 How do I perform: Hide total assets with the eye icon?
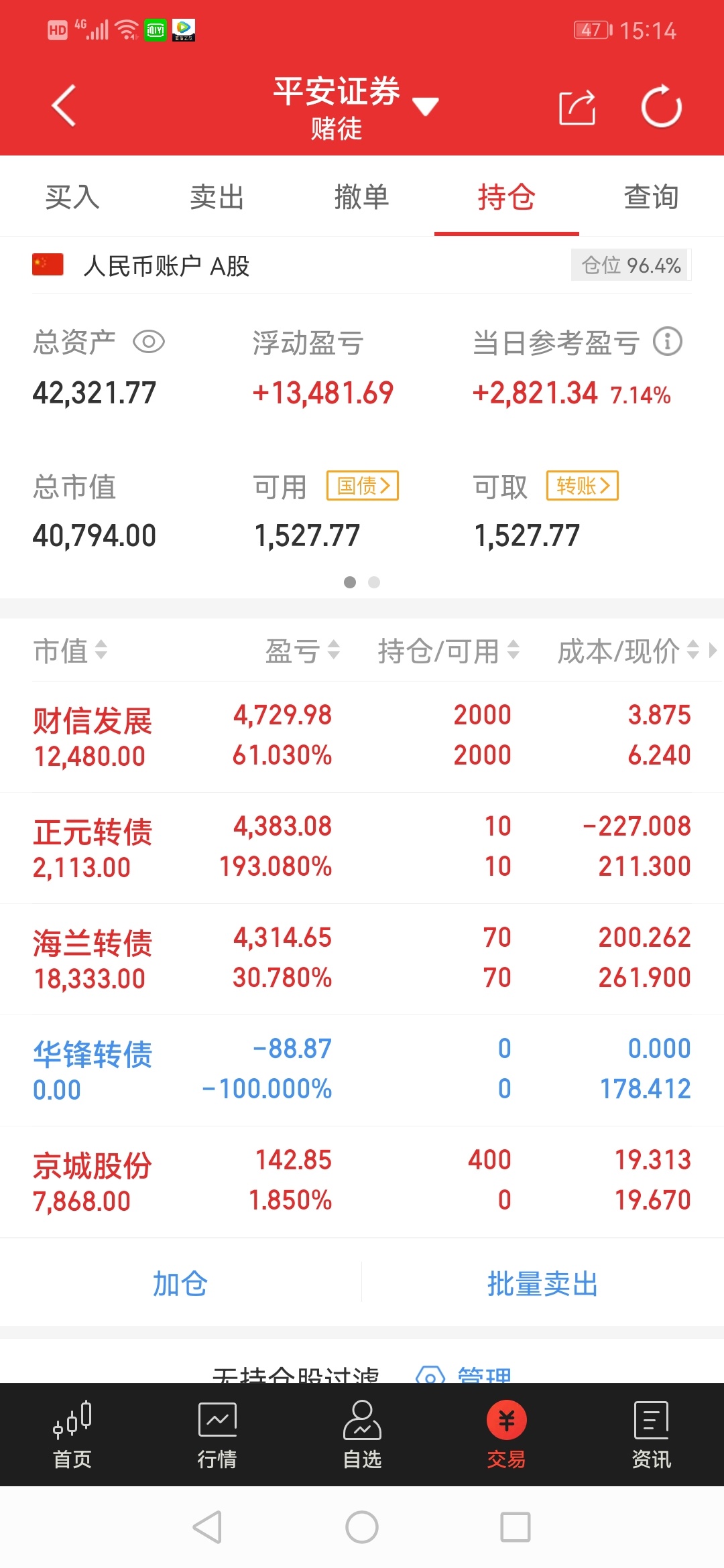pos(149,342)
